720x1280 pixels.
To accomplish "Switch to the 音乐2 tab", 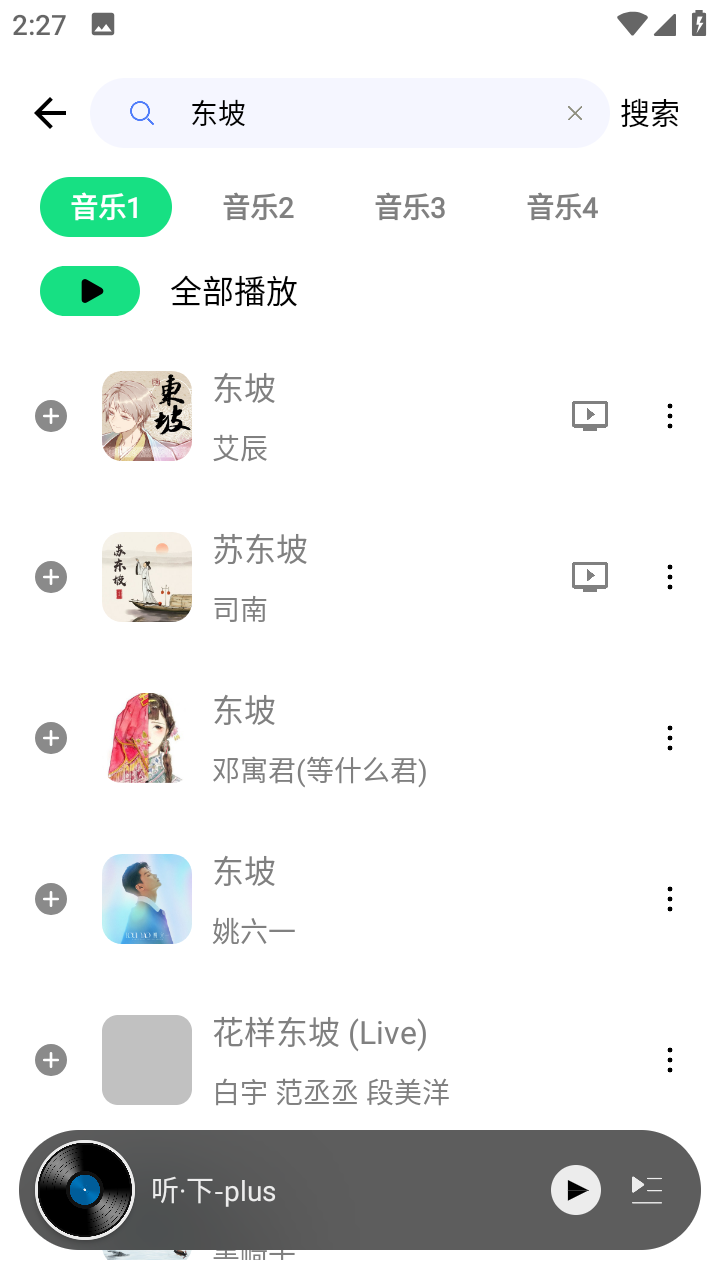I will pyautogui.click(x=258, y=207).
